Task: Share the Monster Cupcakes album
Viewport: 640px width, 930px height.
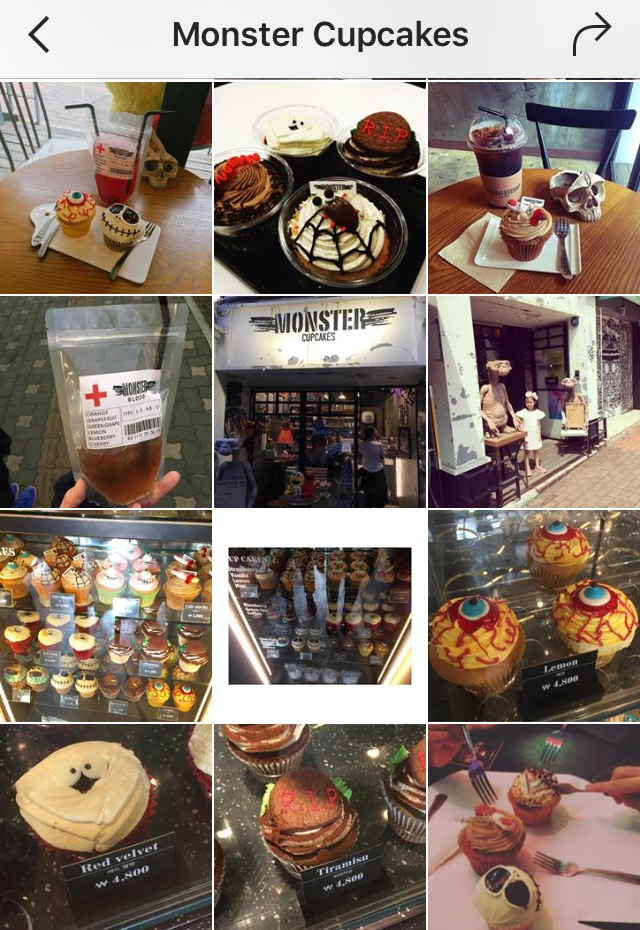Action: coord(591,37)
